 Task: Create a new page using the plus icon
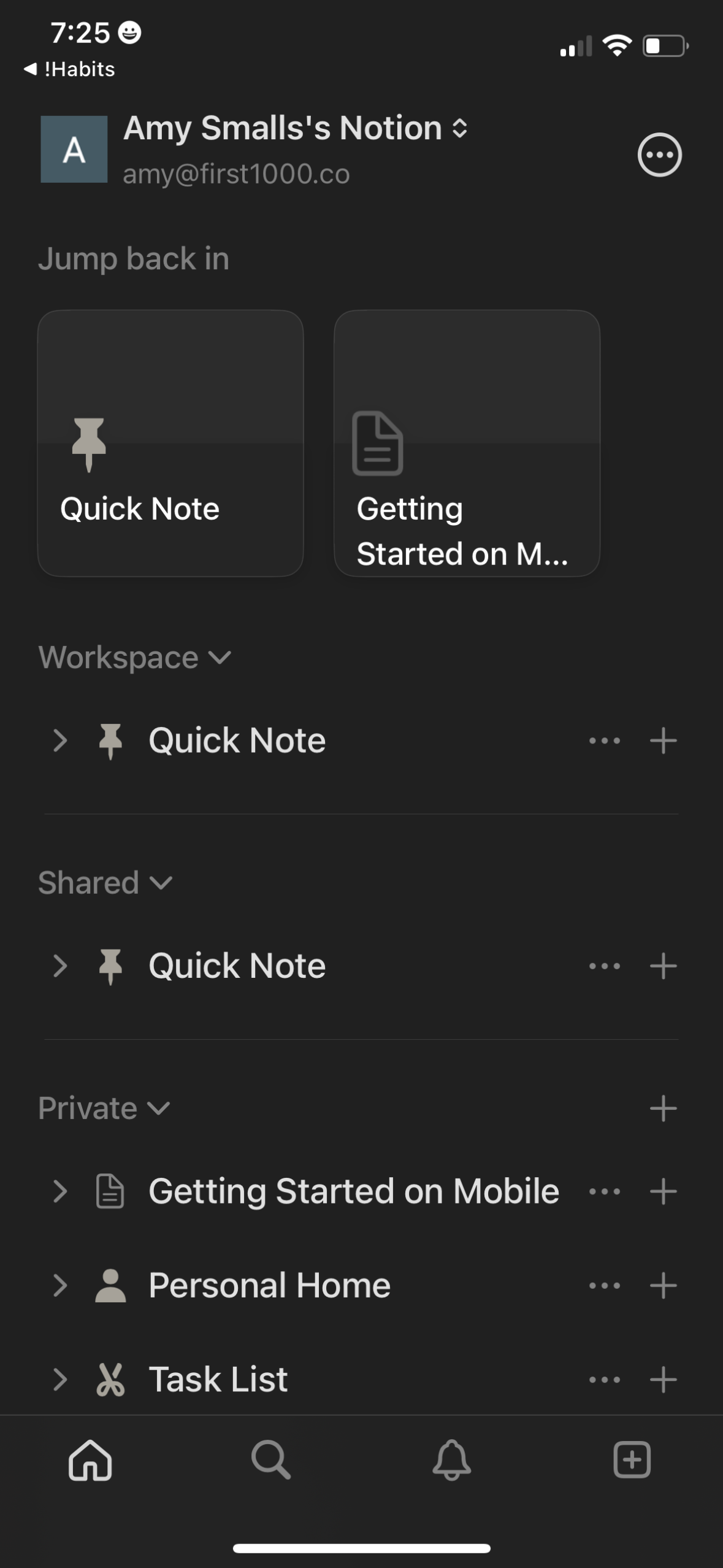click(x=633, y=1460)
